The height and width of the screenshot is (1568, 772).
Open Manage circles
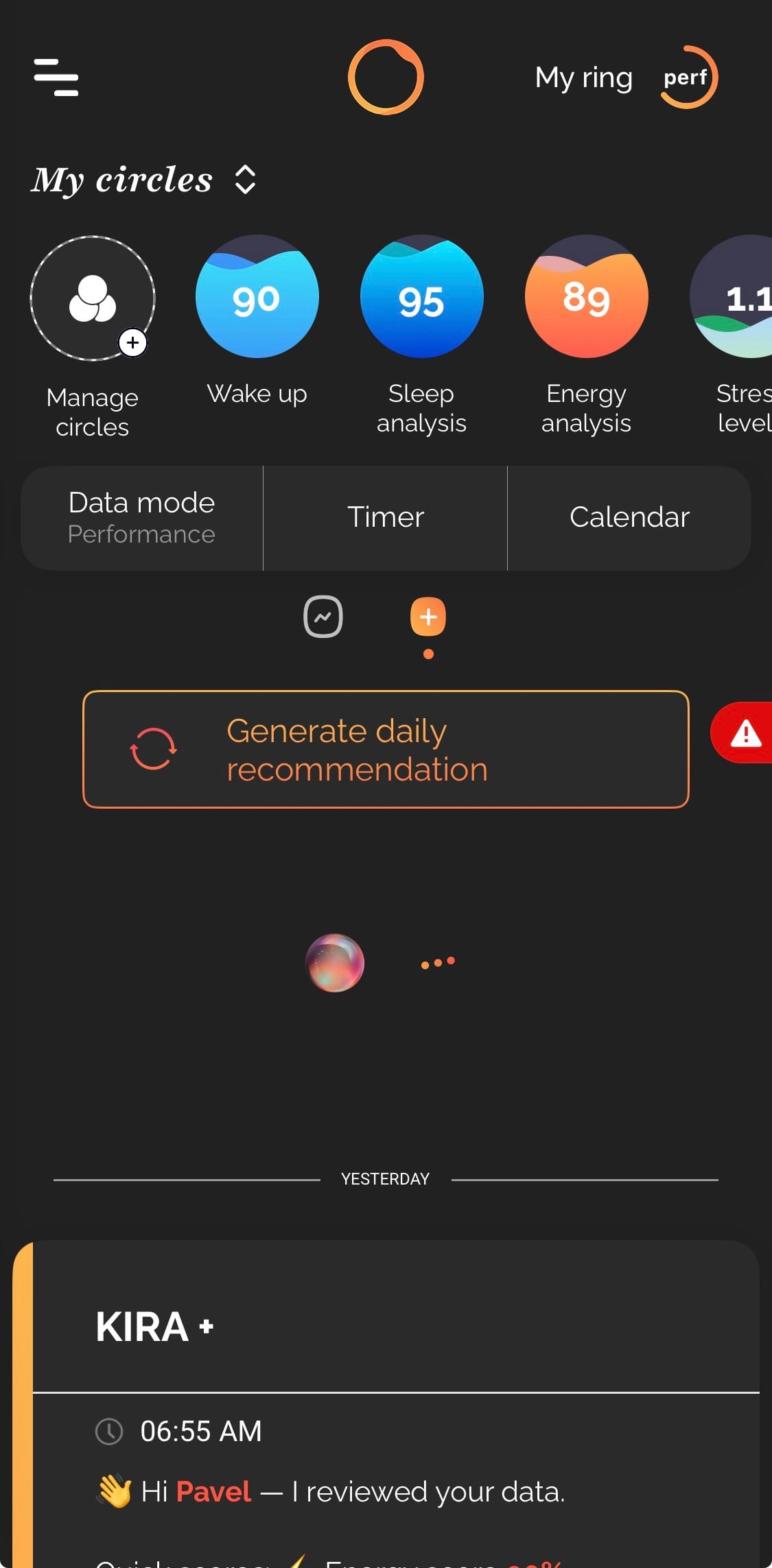(x=93, y=336)
